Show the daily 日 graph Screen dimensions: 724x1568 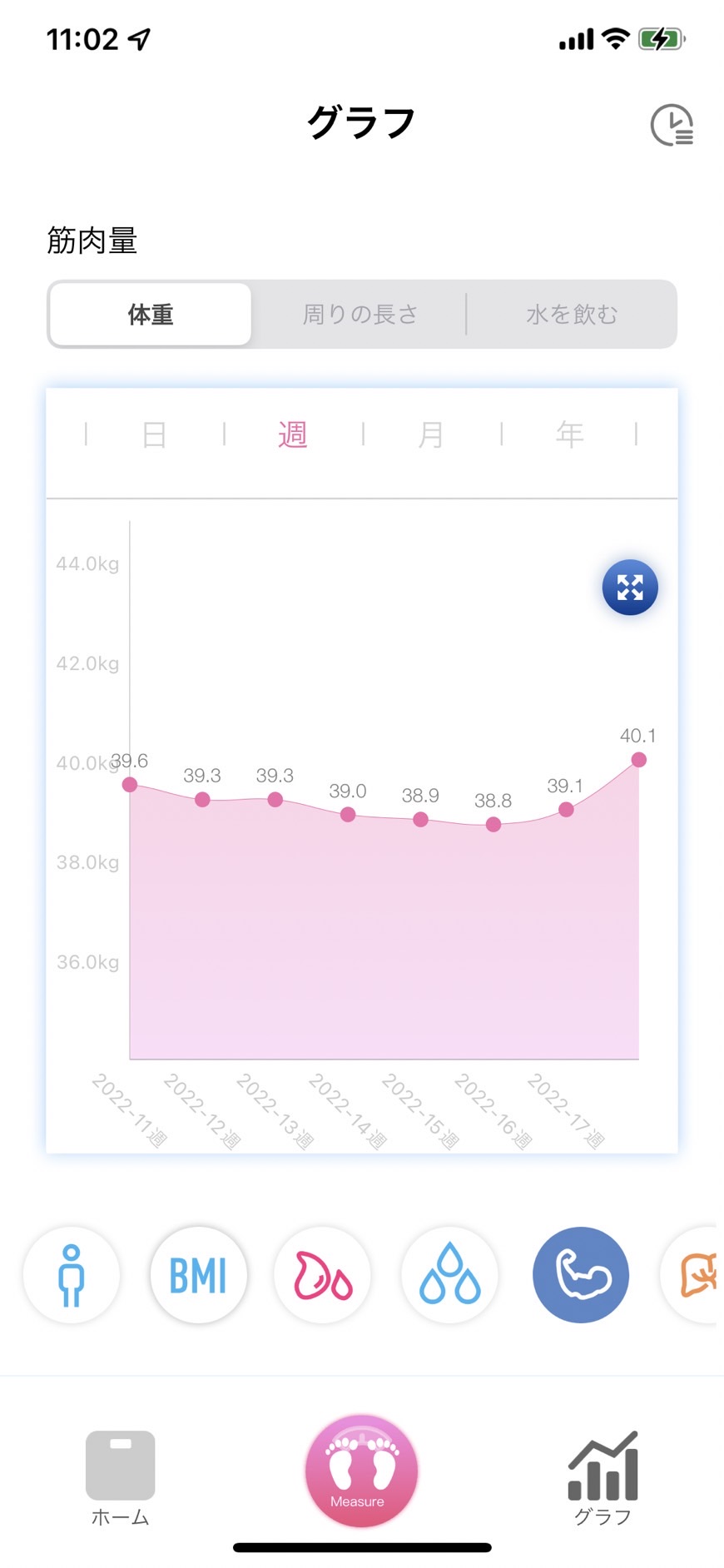[x=155, y=434]
